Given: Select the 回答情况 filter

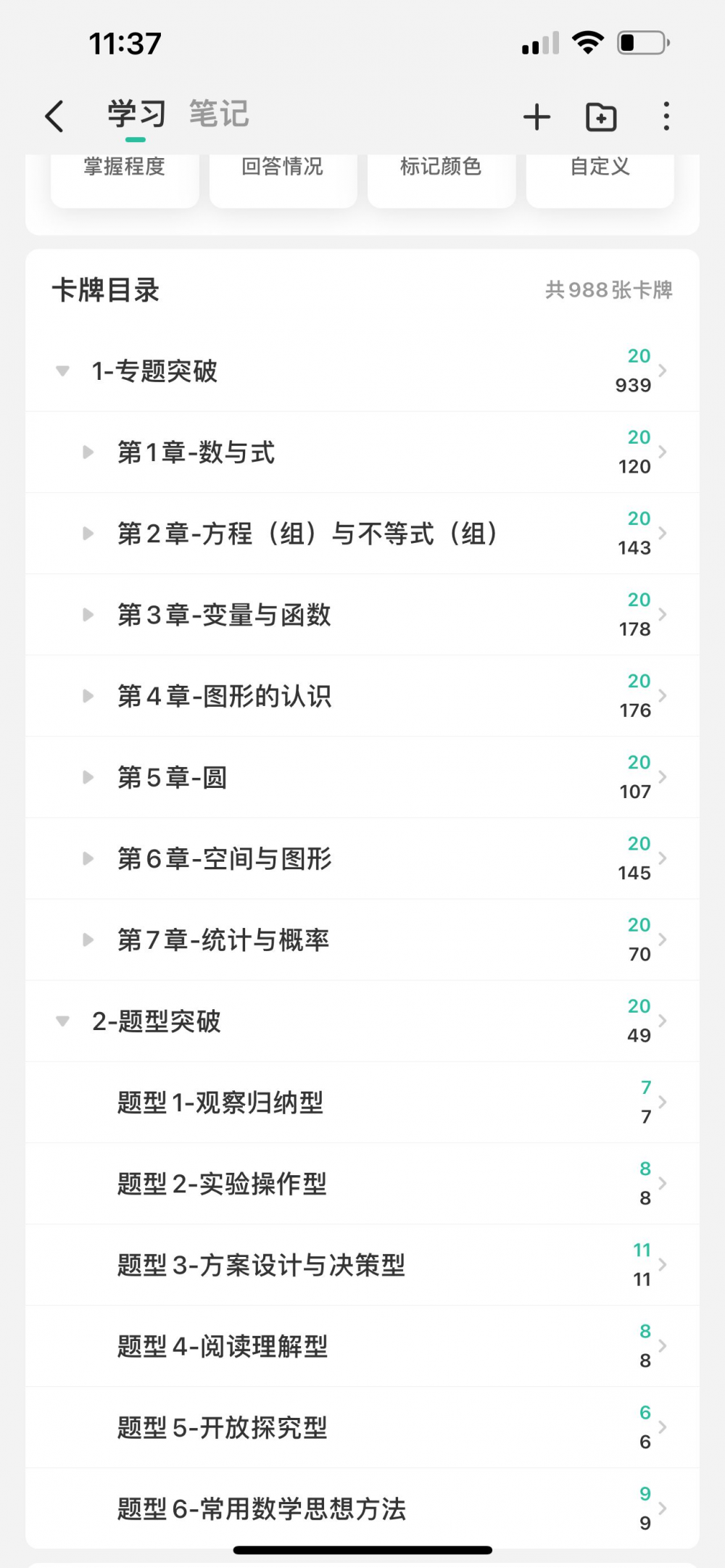Looking at the screenshot, I should click(283, 175).
